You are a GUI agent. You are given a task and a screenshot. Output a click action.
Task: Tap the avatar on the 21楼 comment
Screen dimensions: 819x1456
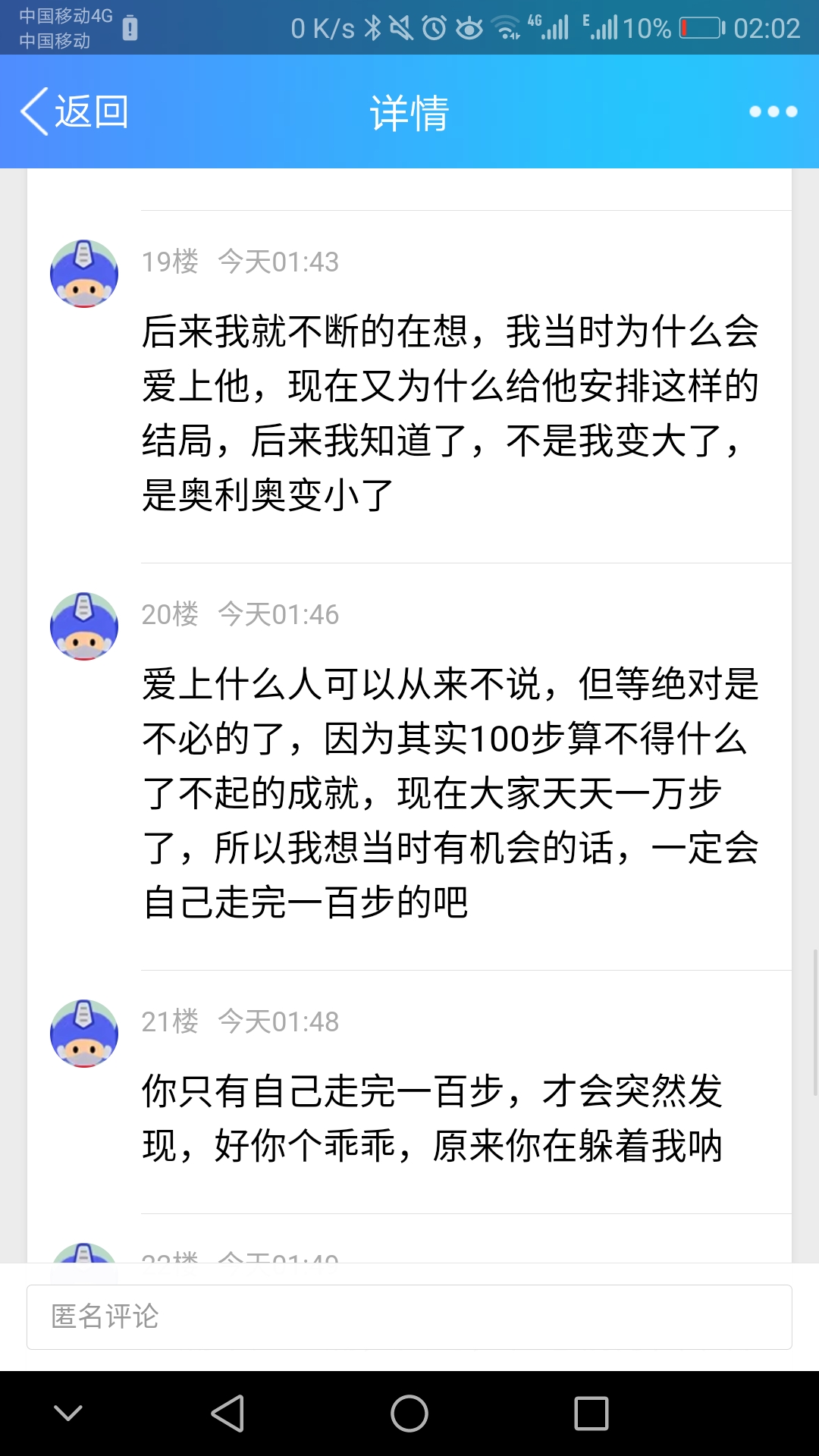click(84, 1034)
